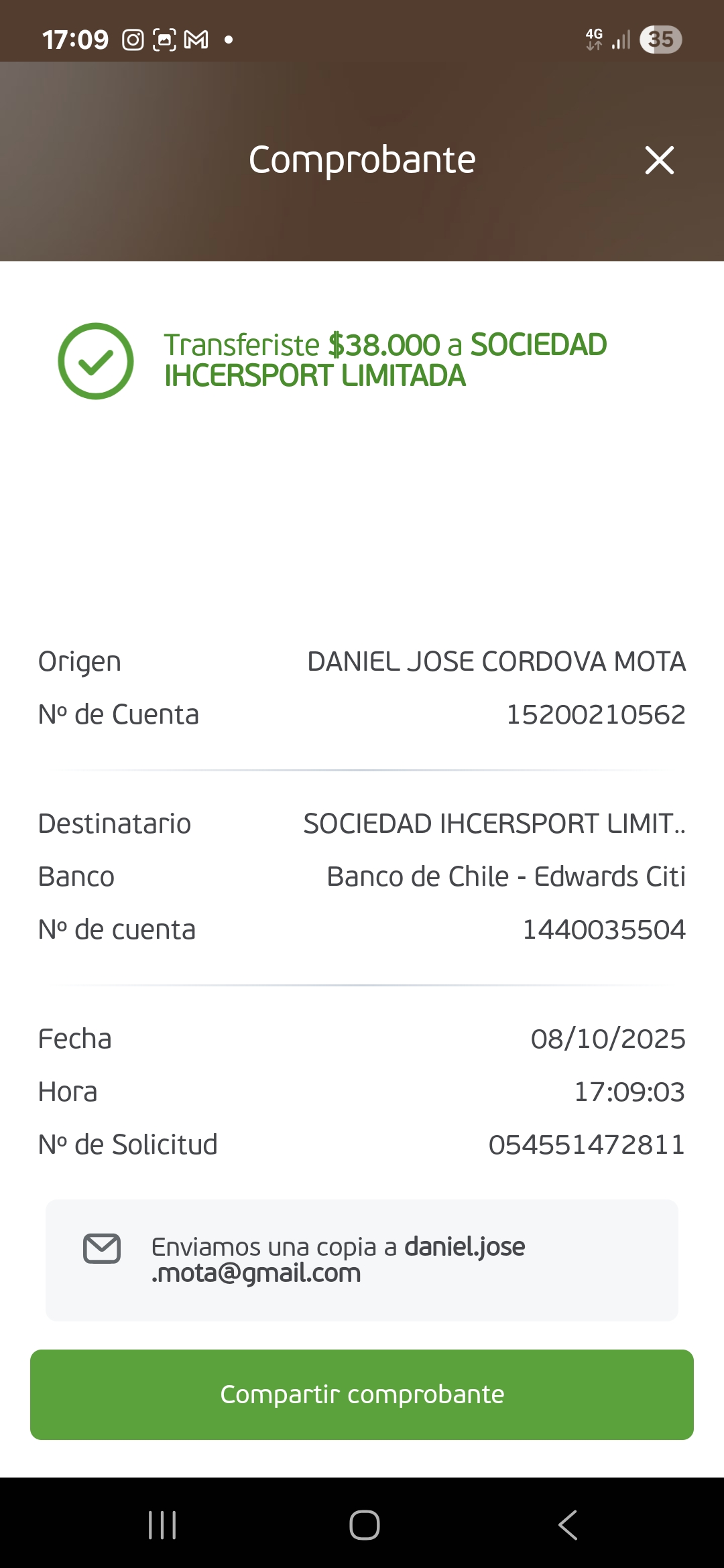Open the recent apps view
The height and width of the screenshot is (1568, 724).
162,1525
